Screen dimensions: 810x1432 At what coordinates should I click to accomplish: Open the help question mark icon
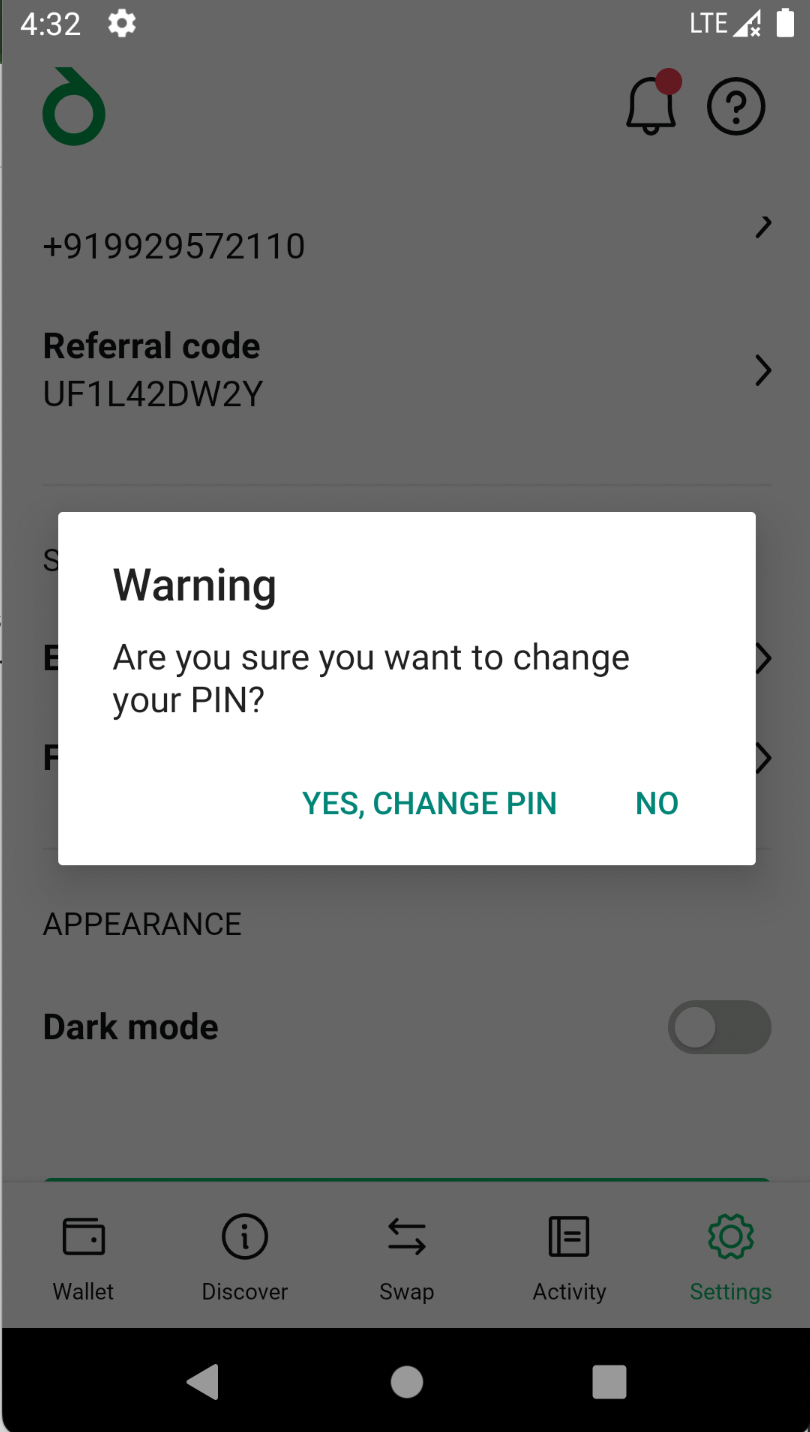pos(736,106)
